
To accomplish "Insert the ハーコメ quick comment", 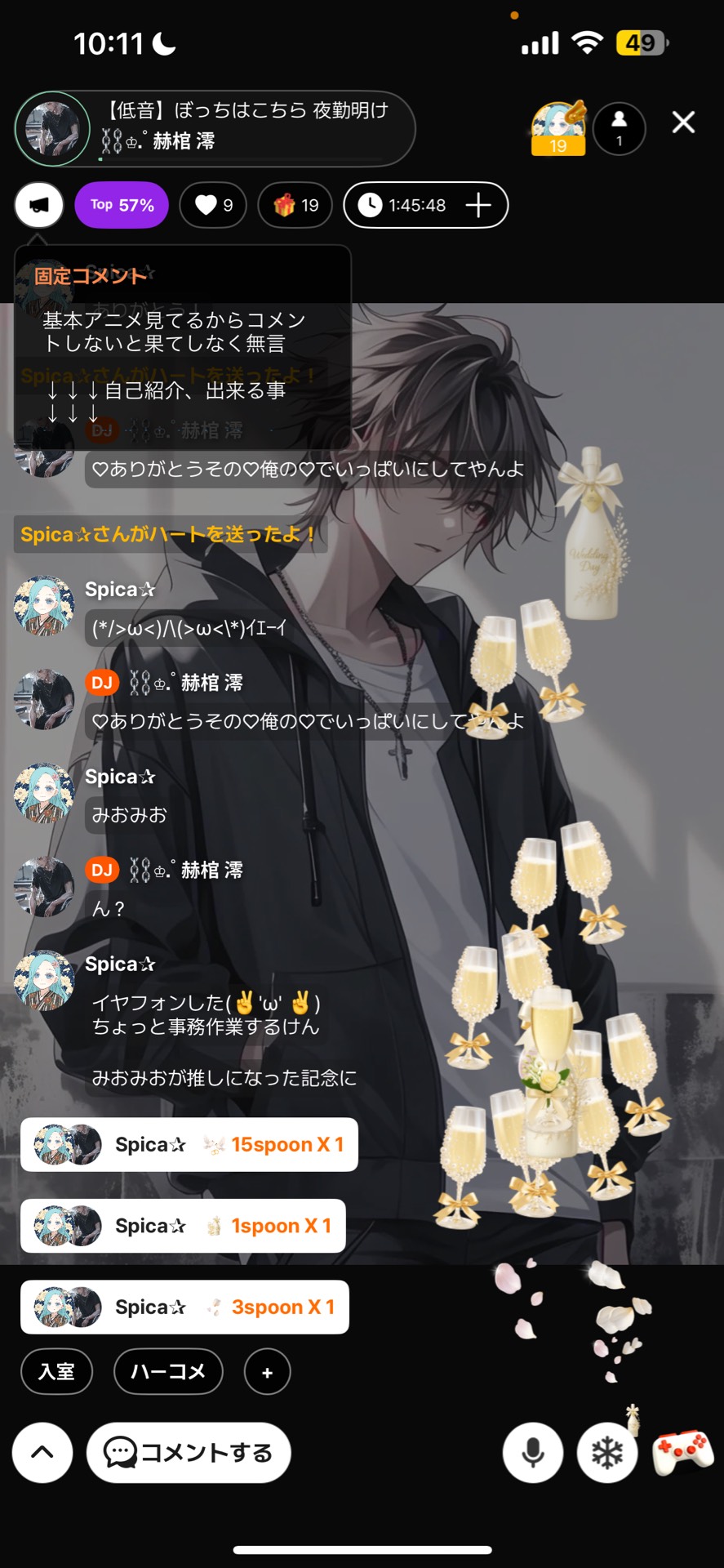I will tap(168, 1372).
